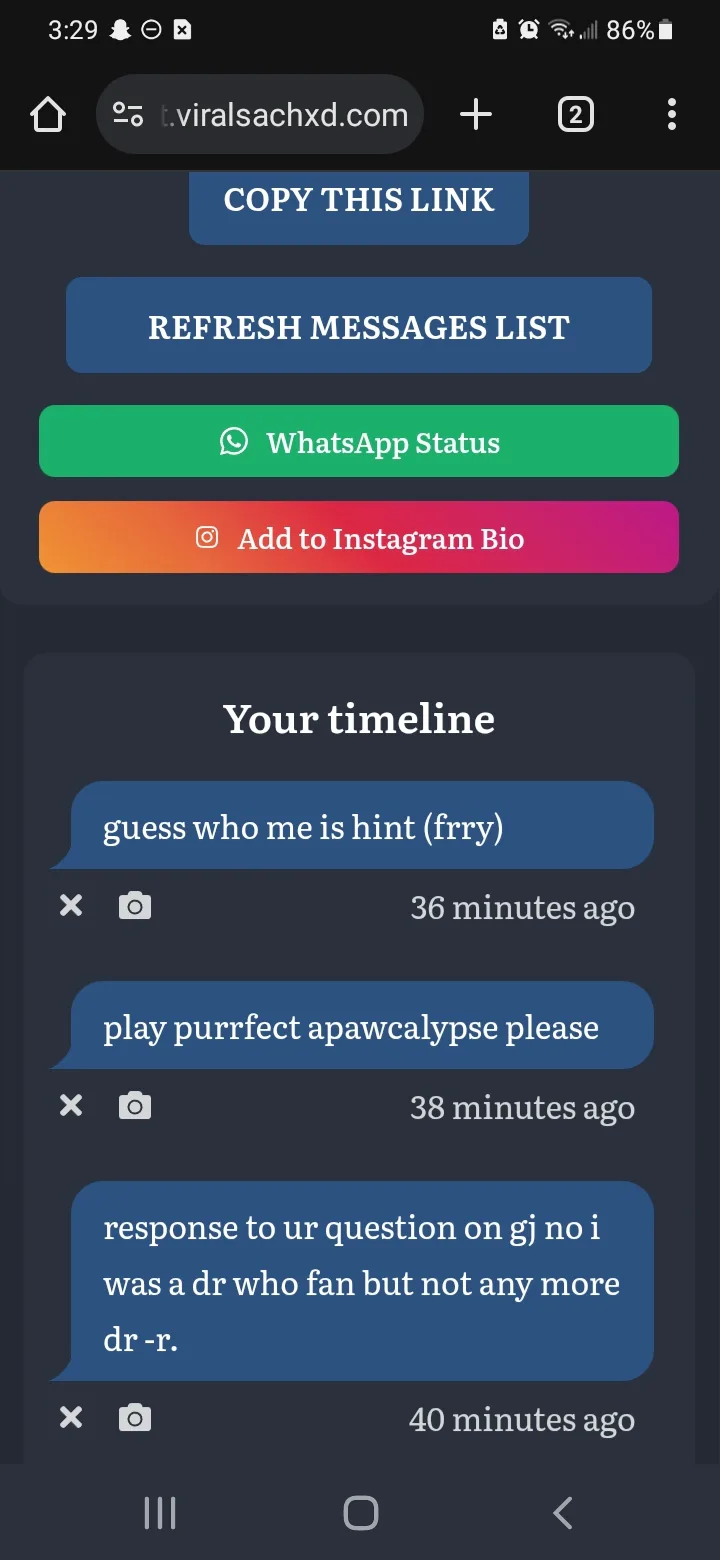Go to the browser home page
This screenshot has height=1560, width=720.
point(48,115)
